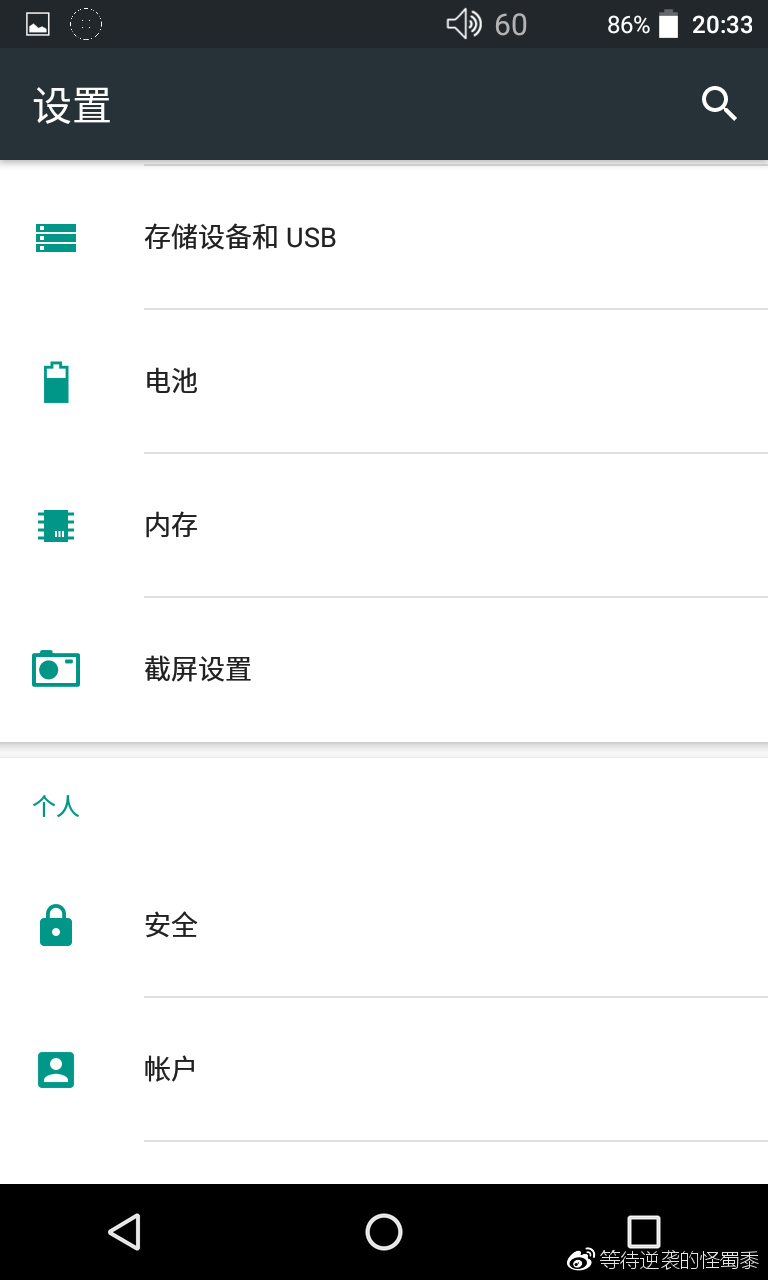Image resolution: width=768 pixels, height=1280 pixels.
Task: Open recent apps with the square button
Action: coord(644,1231)
